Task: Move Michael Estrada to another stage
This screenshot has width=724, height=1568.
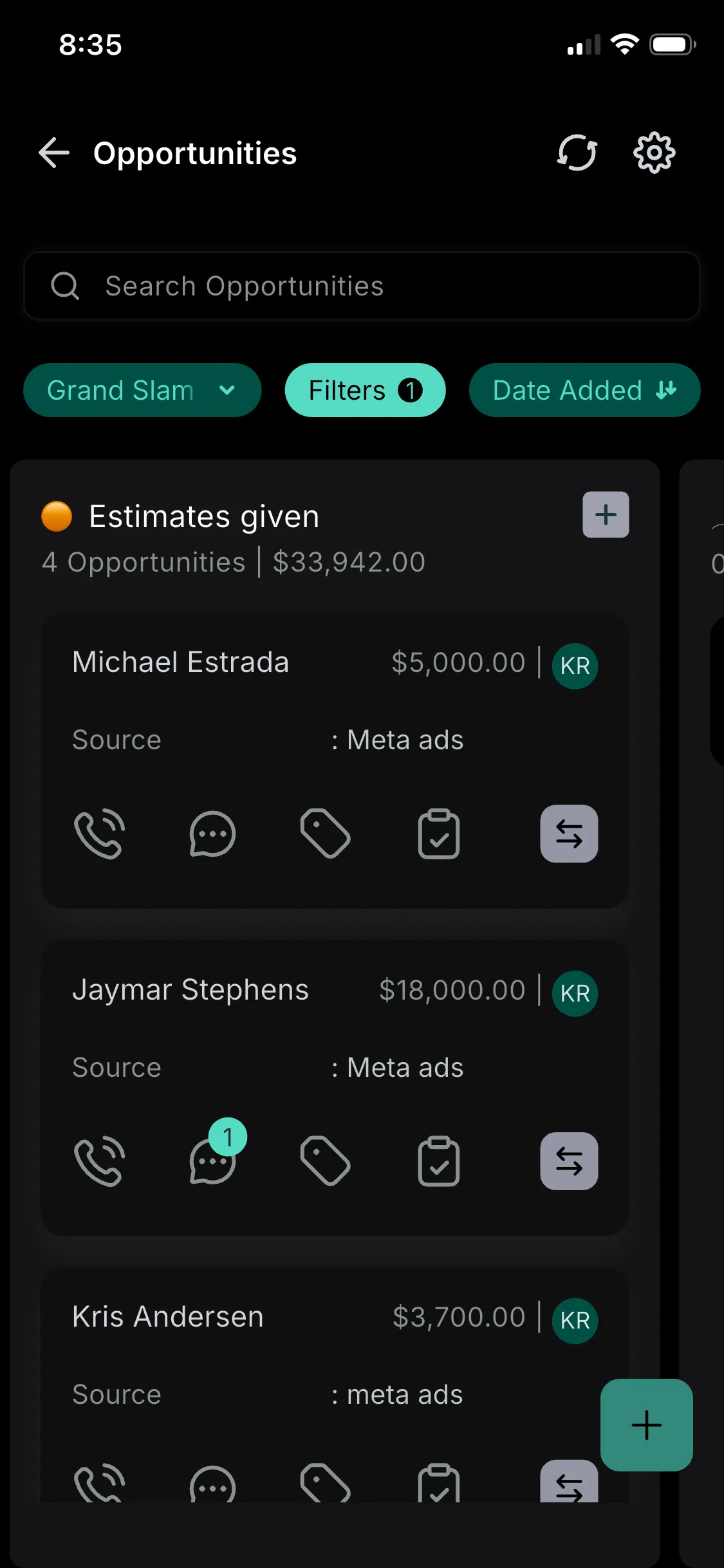Action: [x=569, y=834]
